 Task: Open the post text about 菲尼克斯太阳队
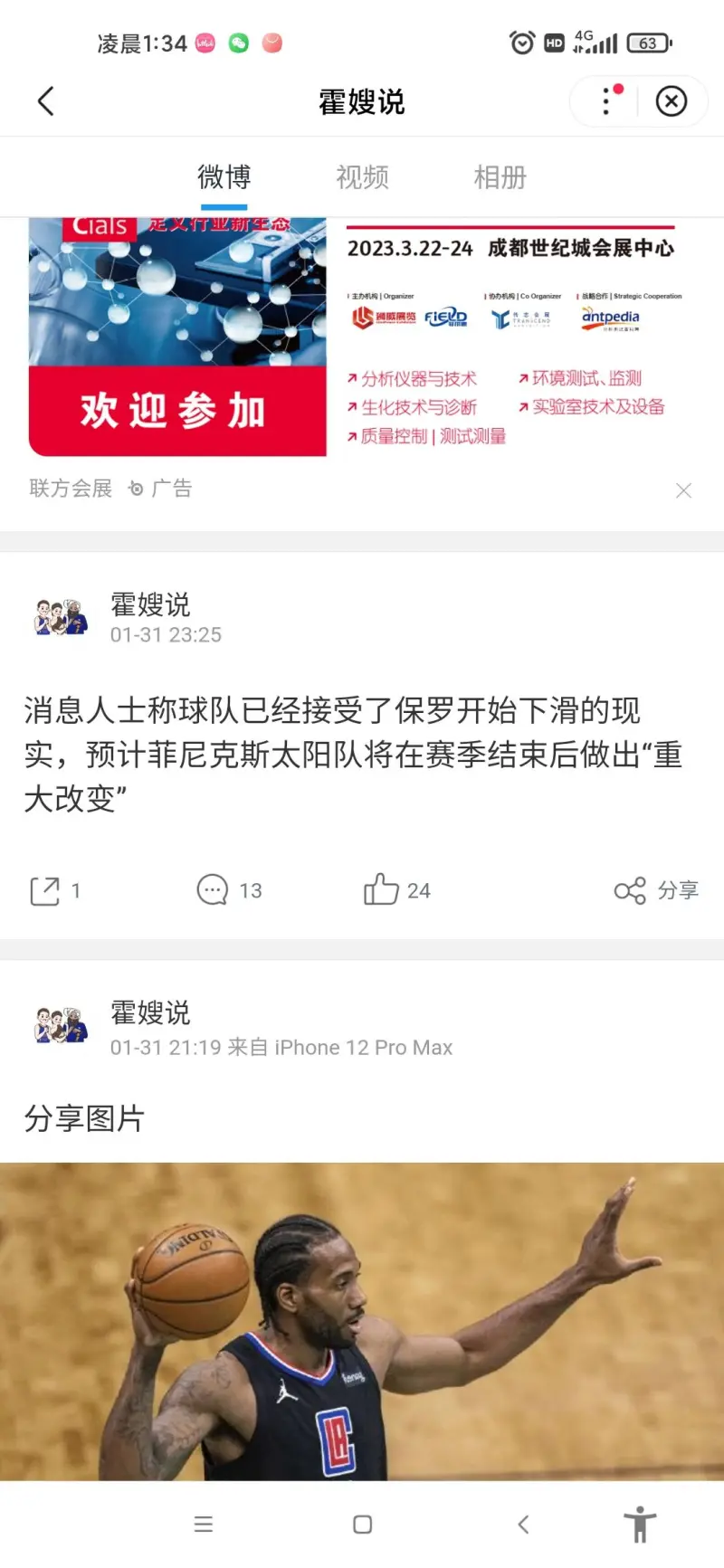[x=353, y=754]
